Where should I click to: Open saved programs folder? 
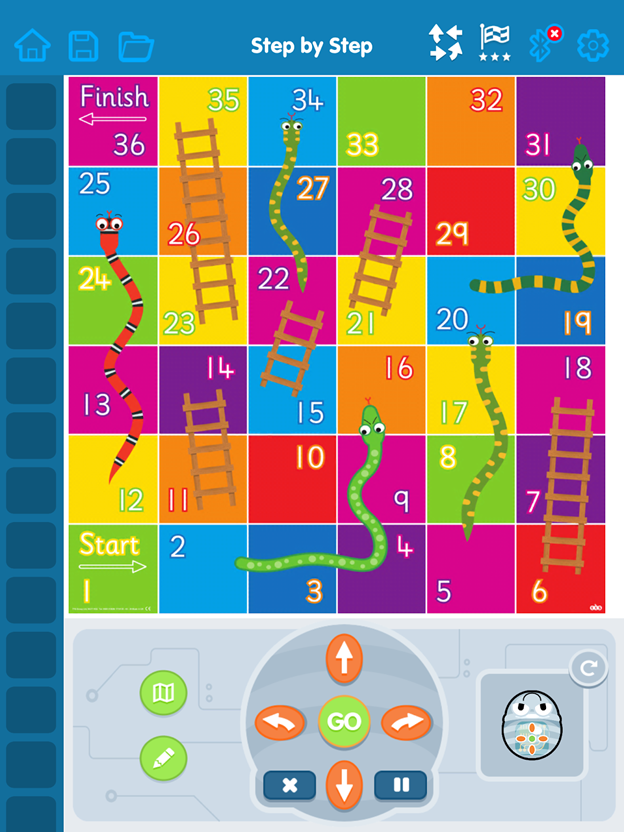click(135, 46)
